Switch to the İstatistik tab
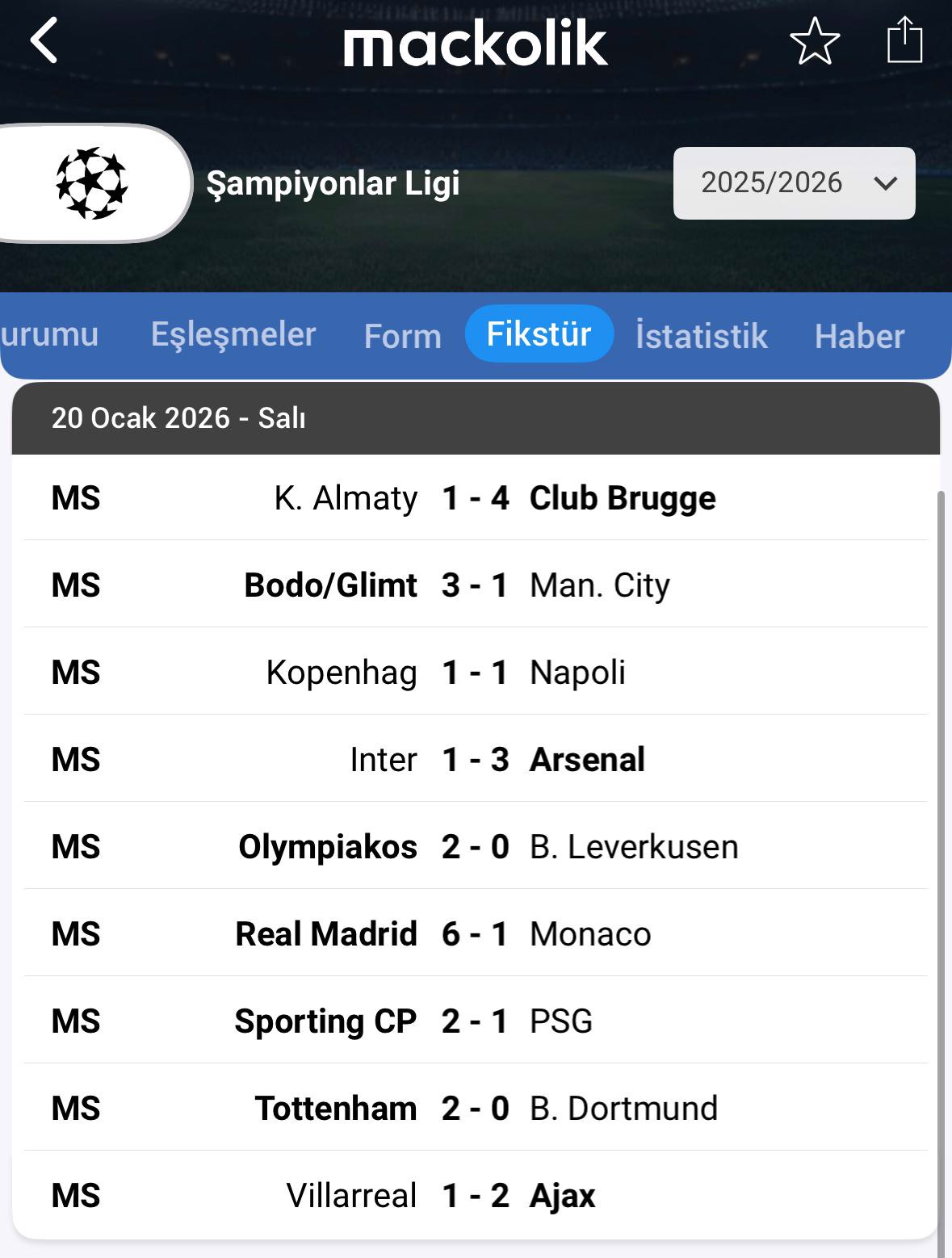The image size is (952, 1258). 701,336
